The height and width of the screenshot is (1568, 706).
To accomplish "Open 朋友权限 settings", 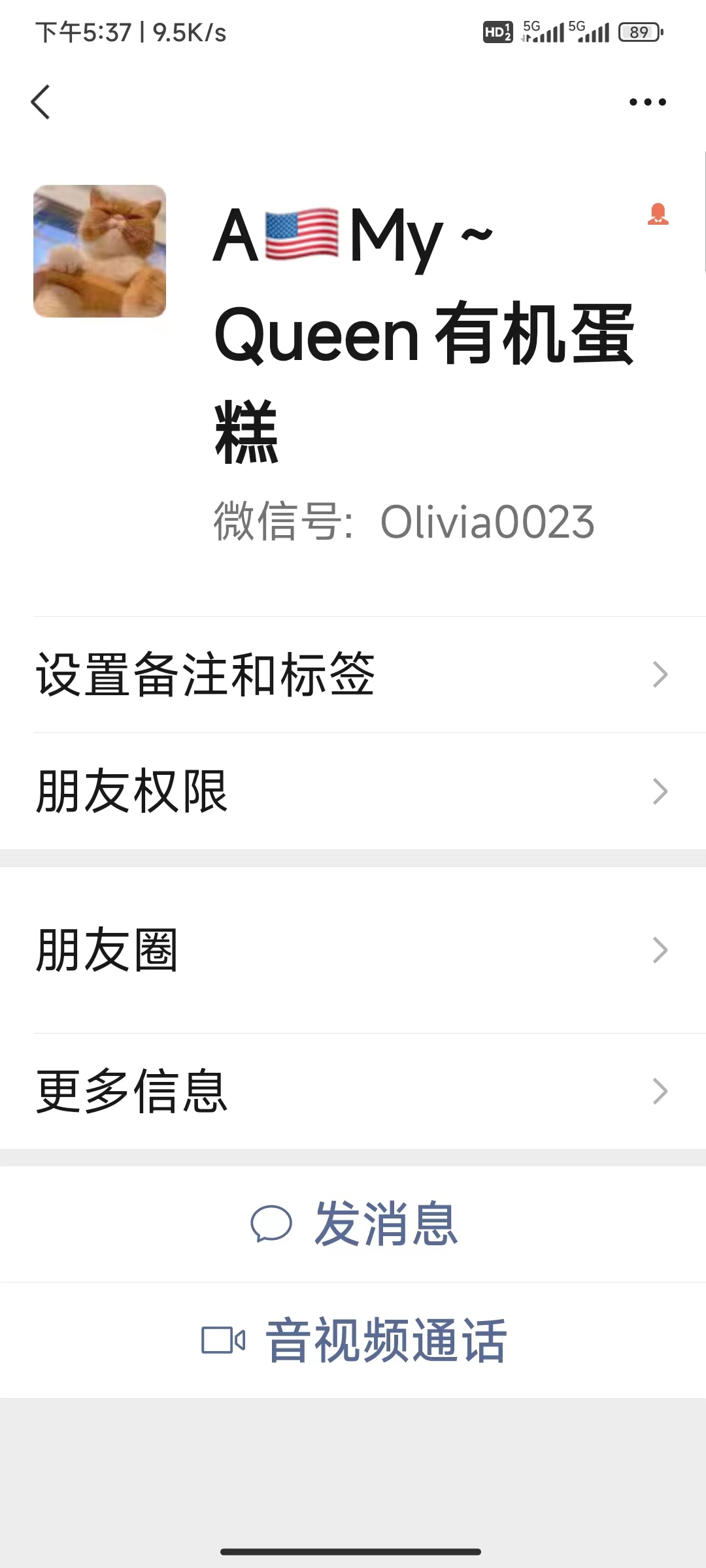I will [x=353, y=791].
